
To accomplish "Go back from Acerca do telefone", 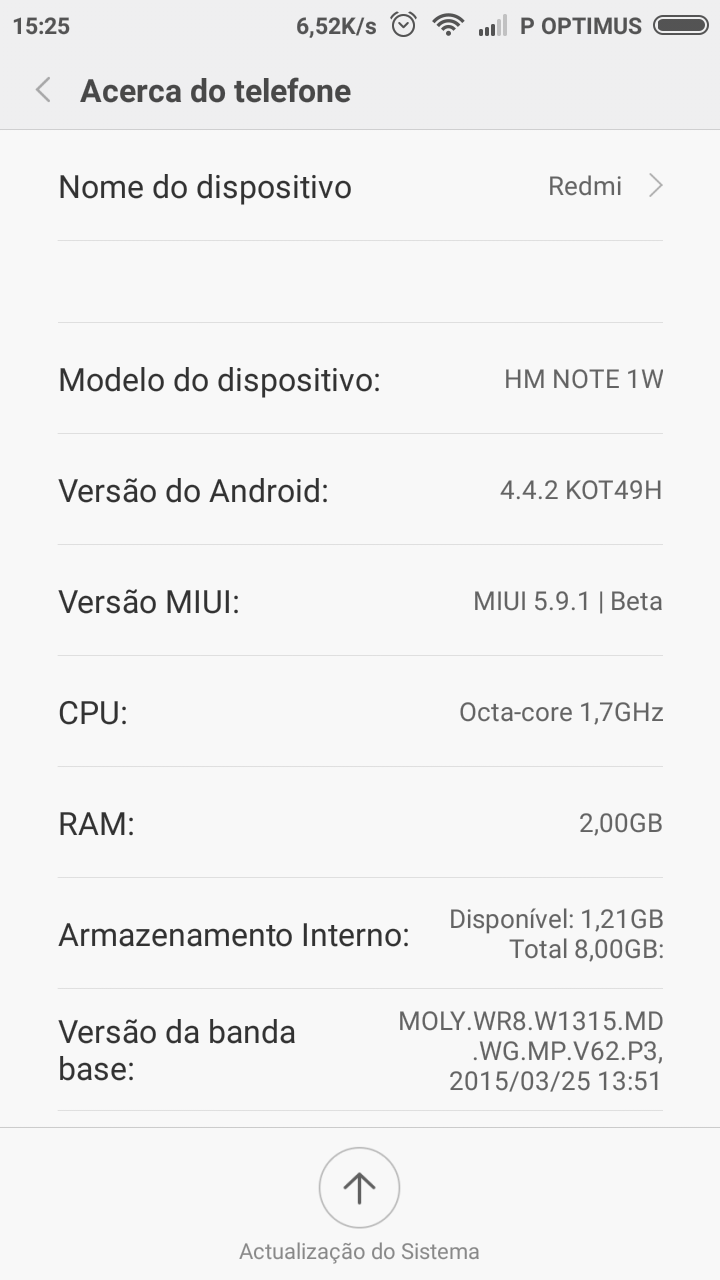I will pyautogui.click(x=43, y=91).
